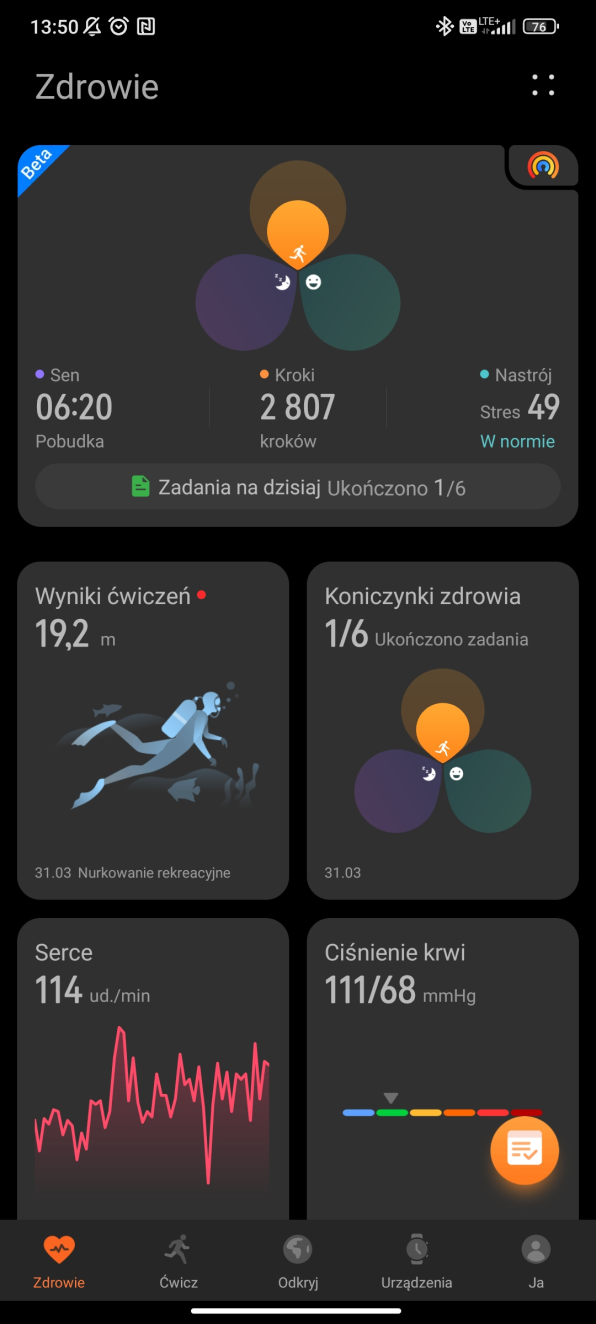Open the four-dot menu beside Zdrowie
The image size is (596, 1324).
pyautogui.click(x=543, y=86)
